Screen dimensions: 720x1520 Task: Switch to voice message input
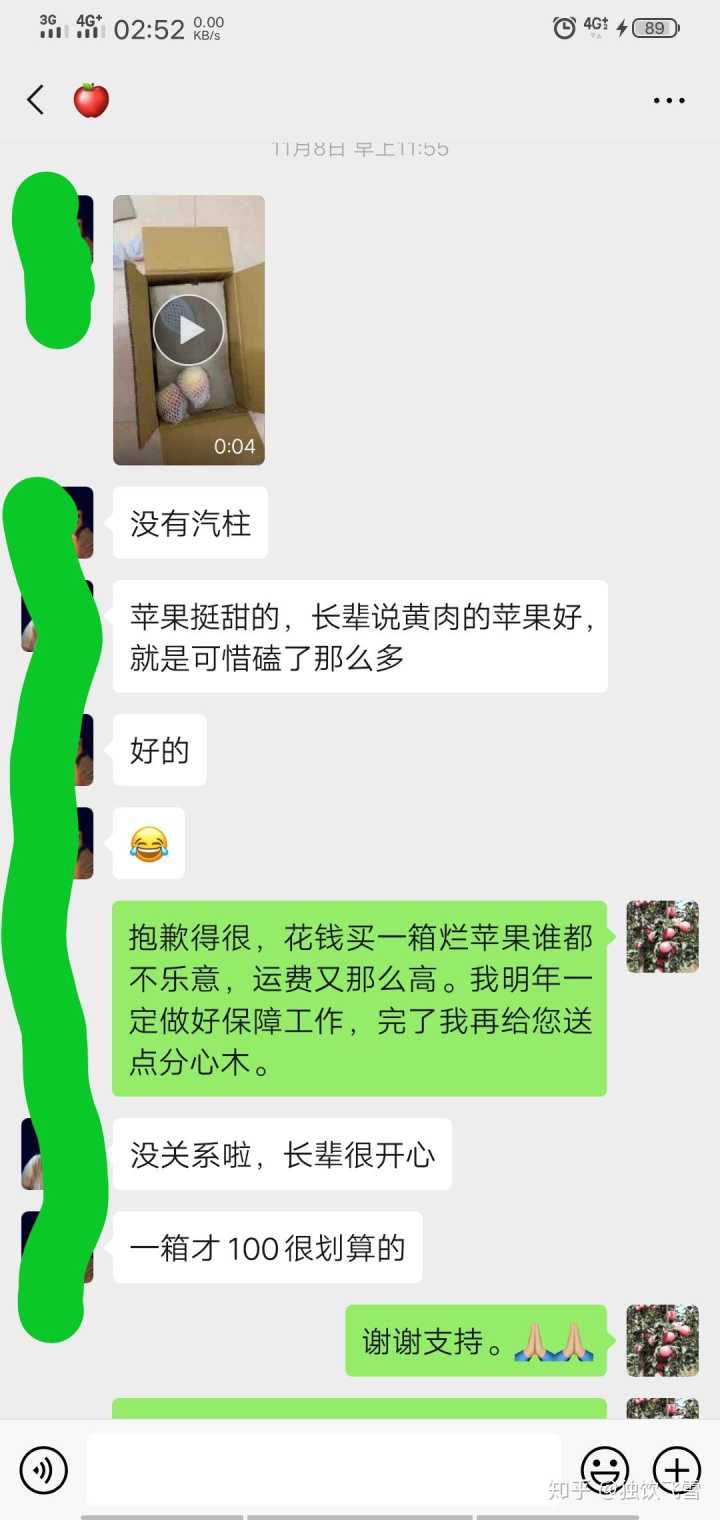pyautogui.click(x=44, y=1470)
